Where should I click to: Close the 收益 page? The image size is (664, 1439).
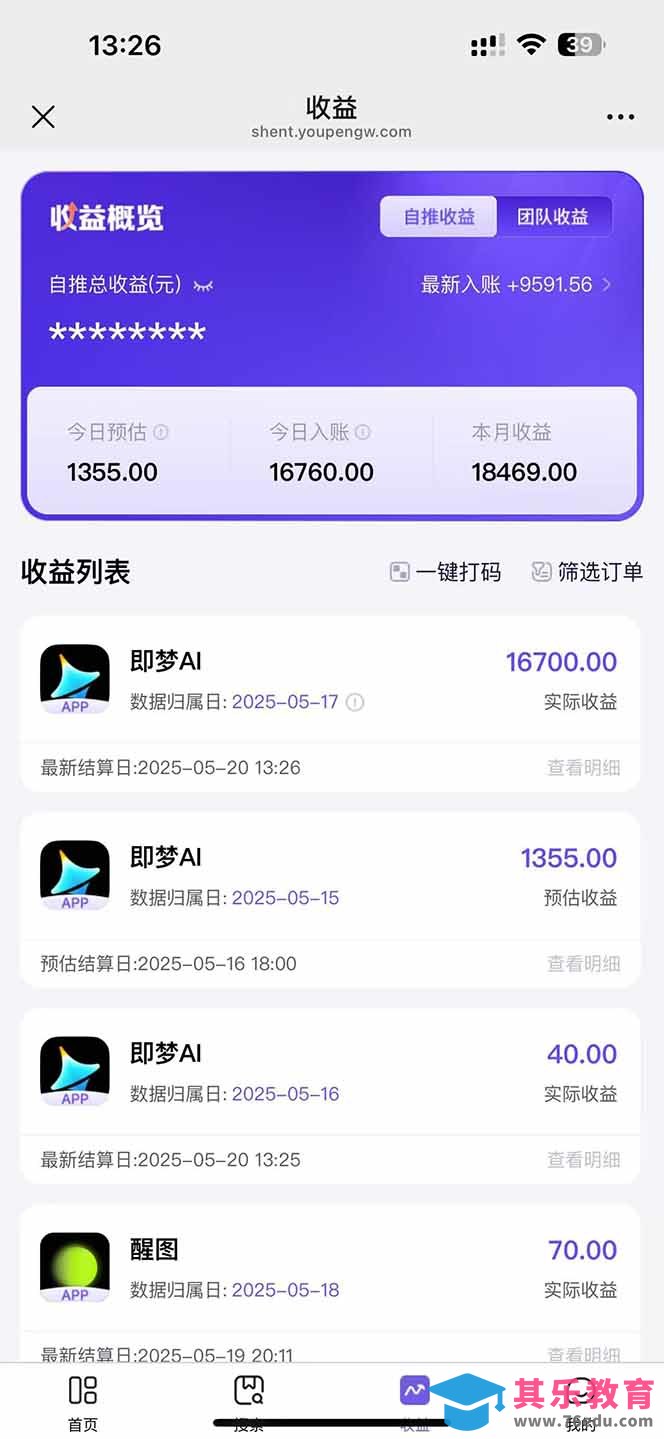43,117
